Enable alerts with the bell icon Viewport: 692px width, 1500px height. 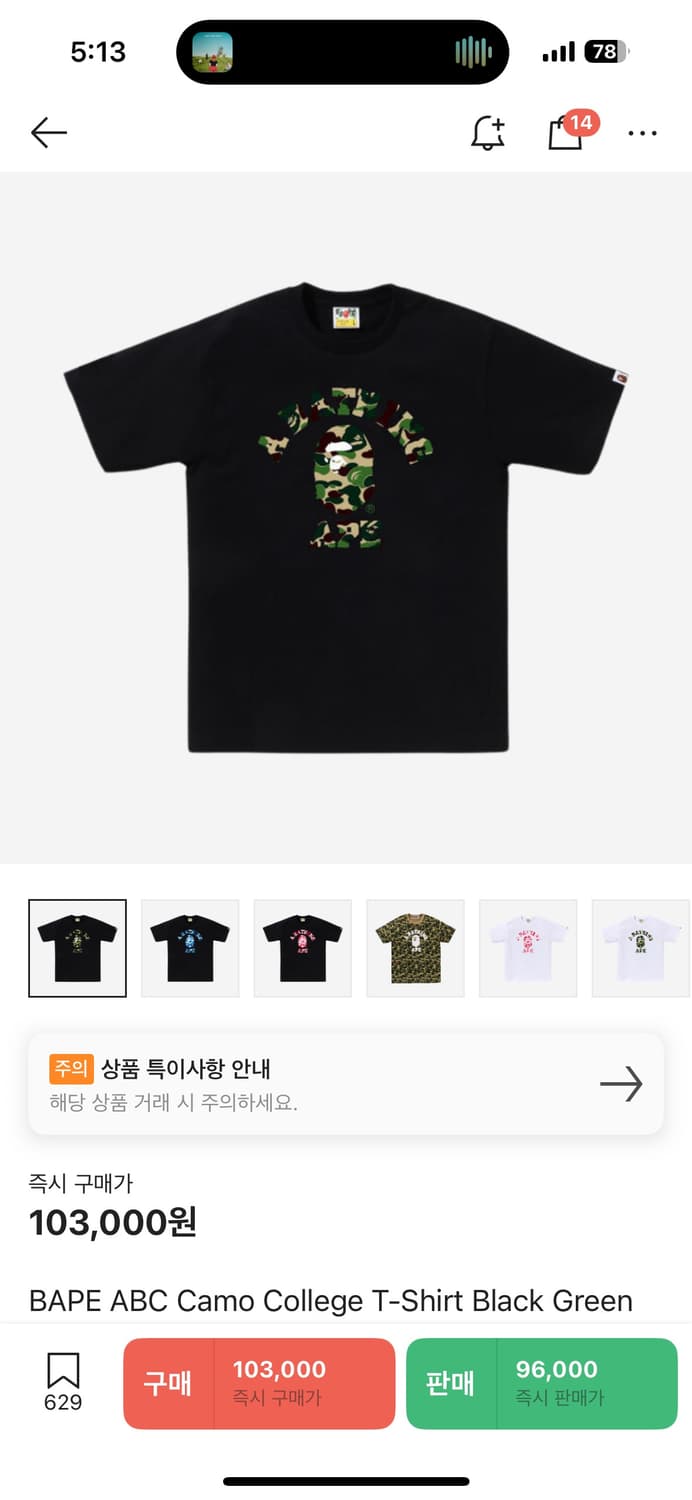click(488, 133)
